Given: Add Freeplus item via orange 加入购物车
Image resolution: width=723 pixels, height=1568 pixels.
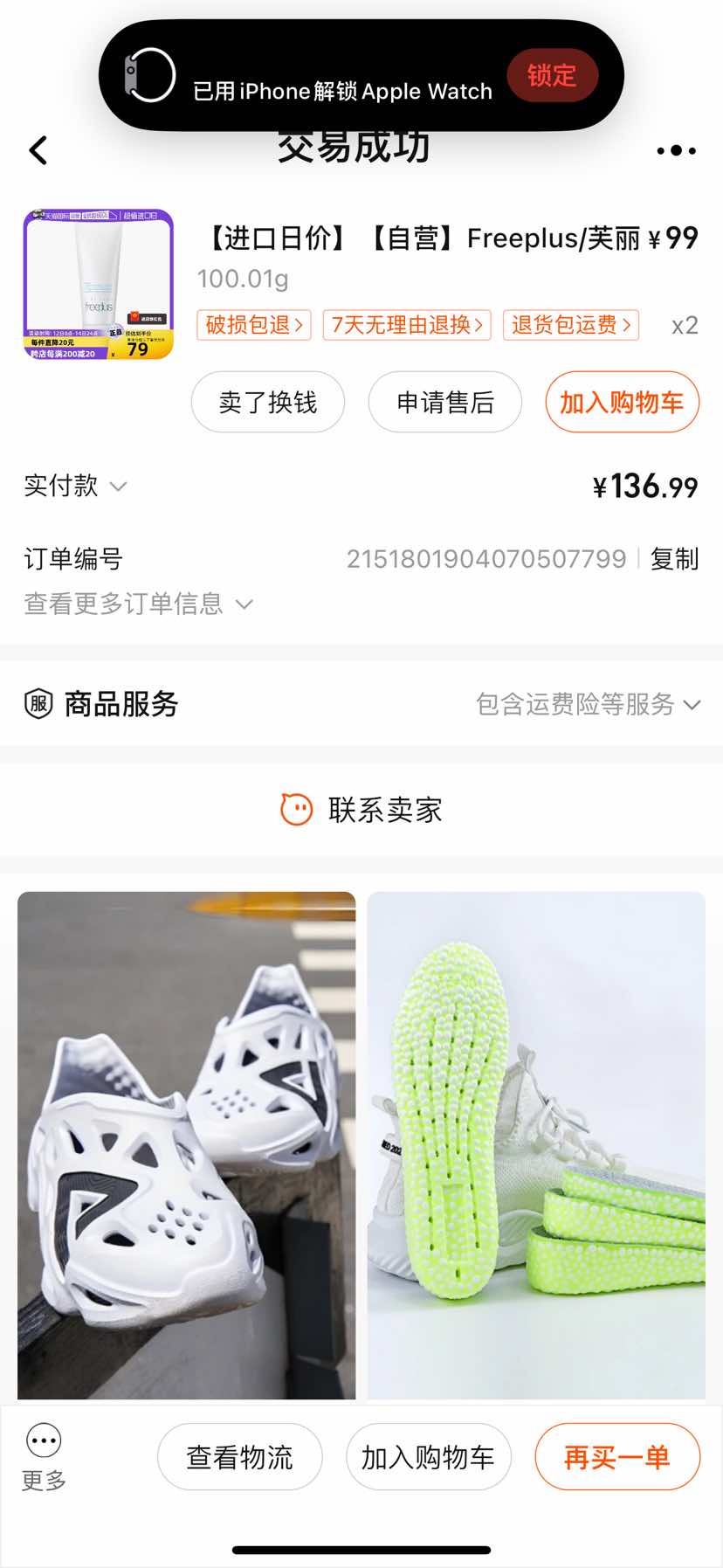Looking at the screenshot, I should pyautogui.click(x=622, y=402).
